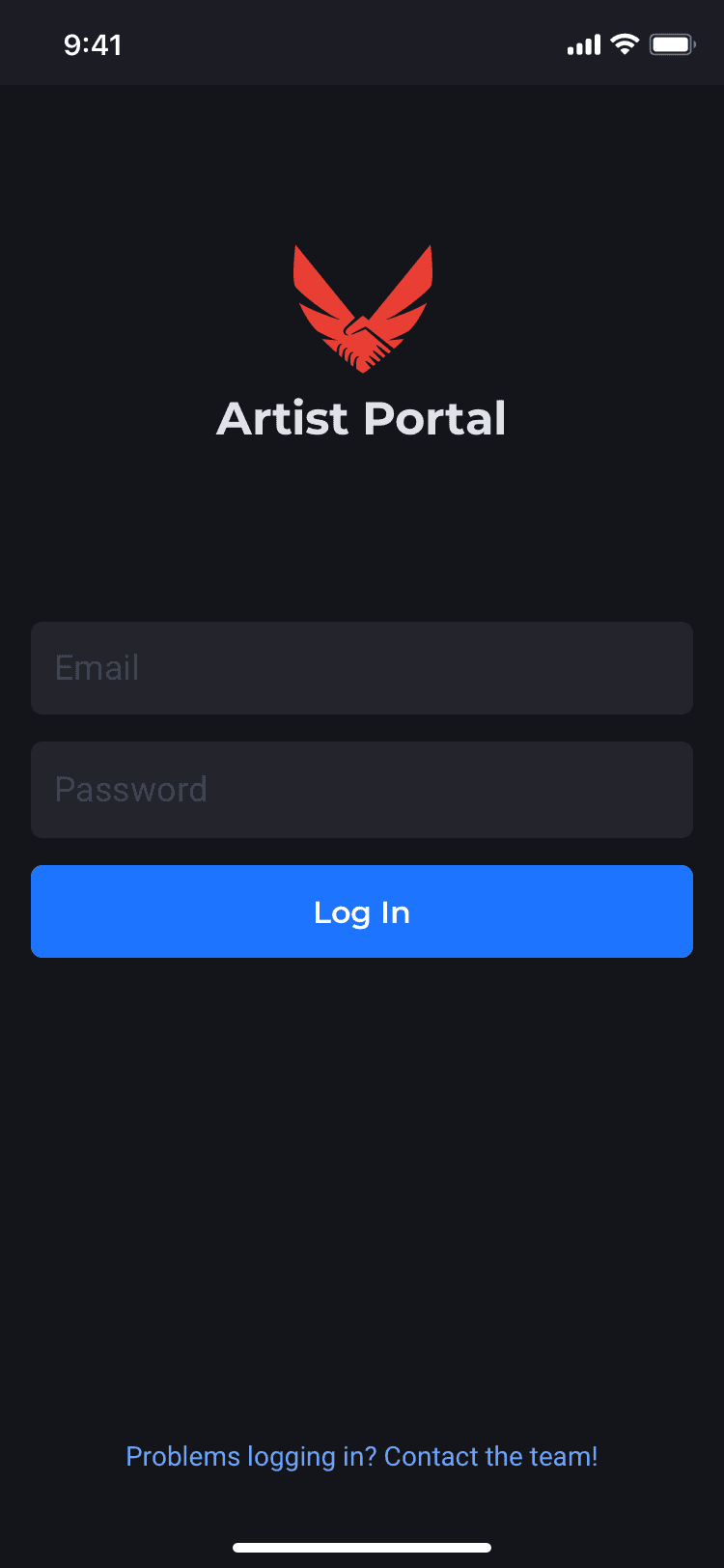The image size is (724, 1568).
Task: Click the Email placeholder text
Action: (x=97, y=668)
